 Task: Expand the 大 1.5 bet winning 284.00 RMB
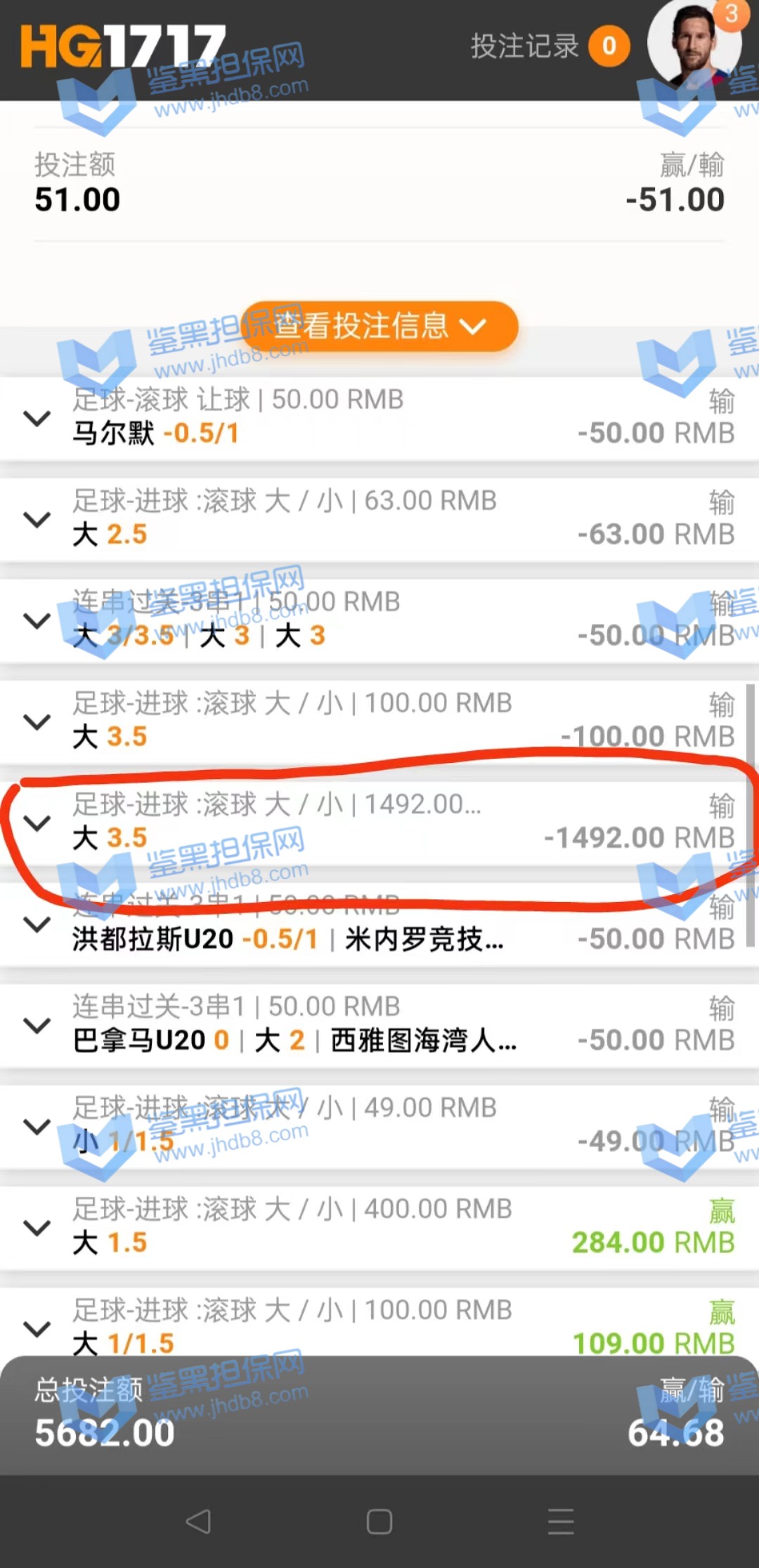pos(37,1227)
